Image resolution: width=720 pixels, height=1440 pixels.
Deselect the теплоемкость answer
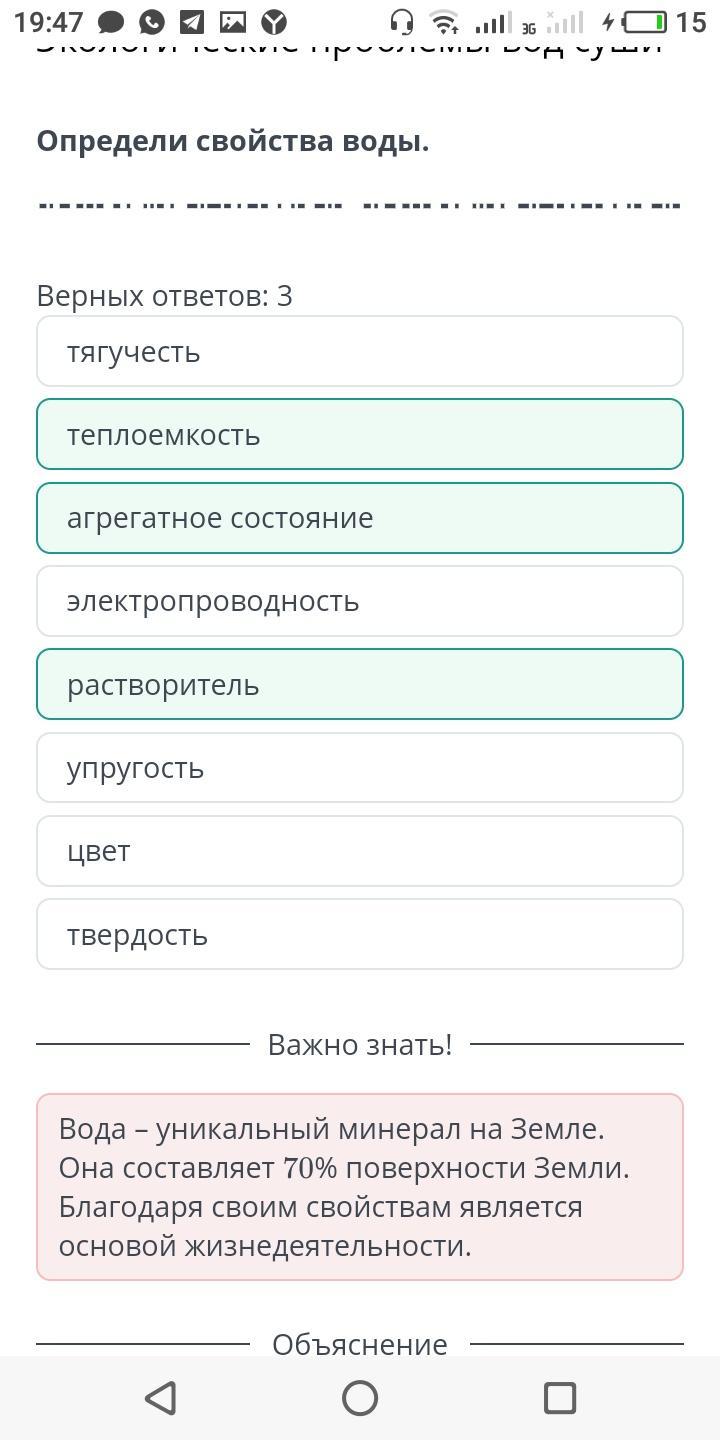point(360,434)
